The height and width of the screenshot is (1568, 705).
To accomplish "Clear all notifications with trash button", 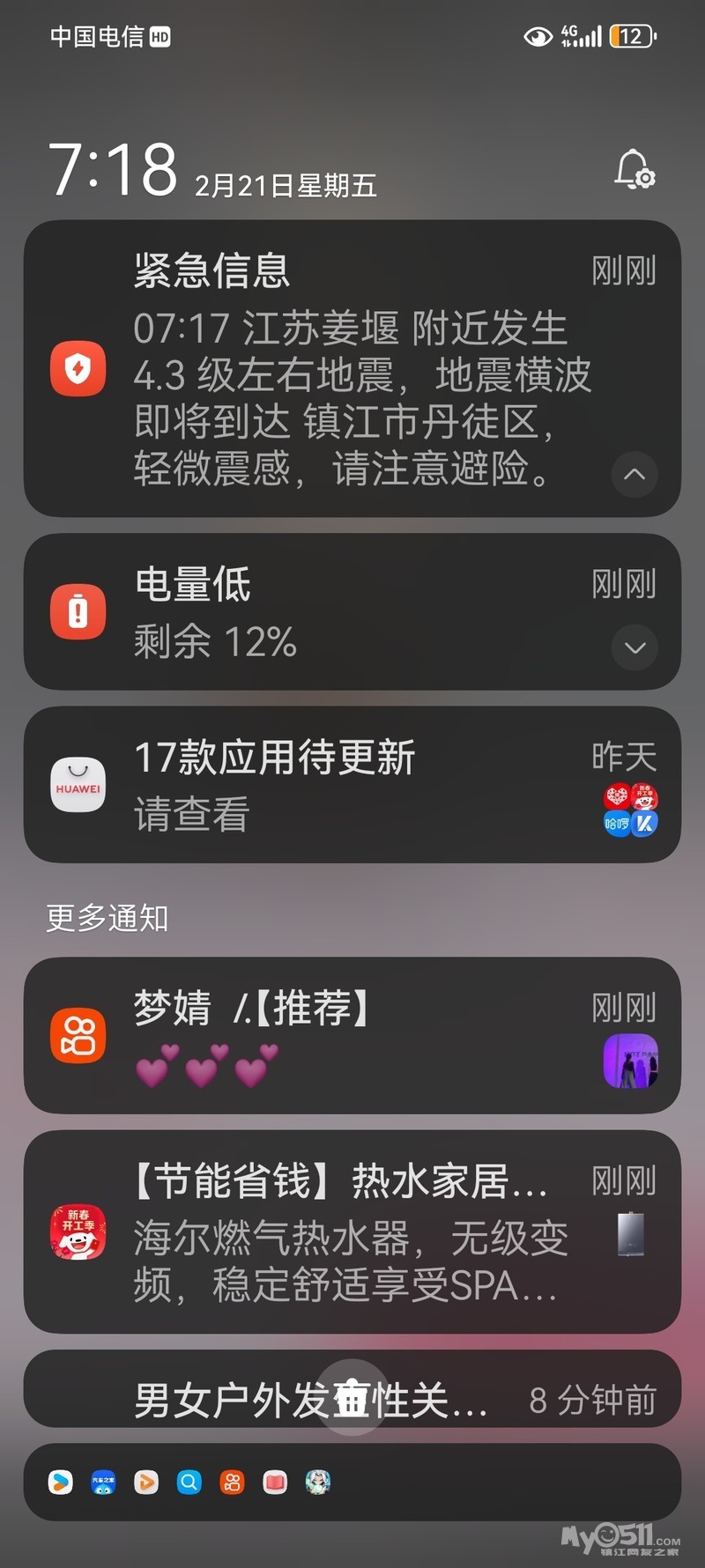I will (x=352, y=1398).
